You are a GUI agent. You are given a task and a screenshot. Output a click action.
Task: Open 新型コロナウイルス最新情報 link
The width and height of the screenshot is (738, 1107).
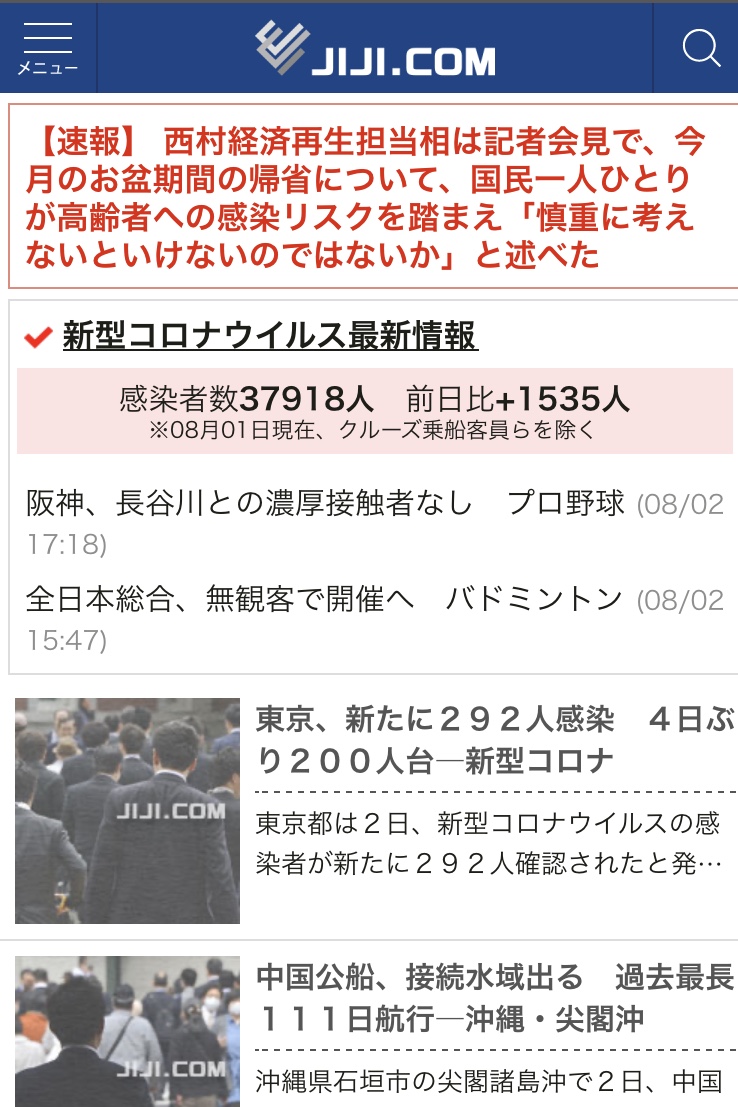(270, 337)
